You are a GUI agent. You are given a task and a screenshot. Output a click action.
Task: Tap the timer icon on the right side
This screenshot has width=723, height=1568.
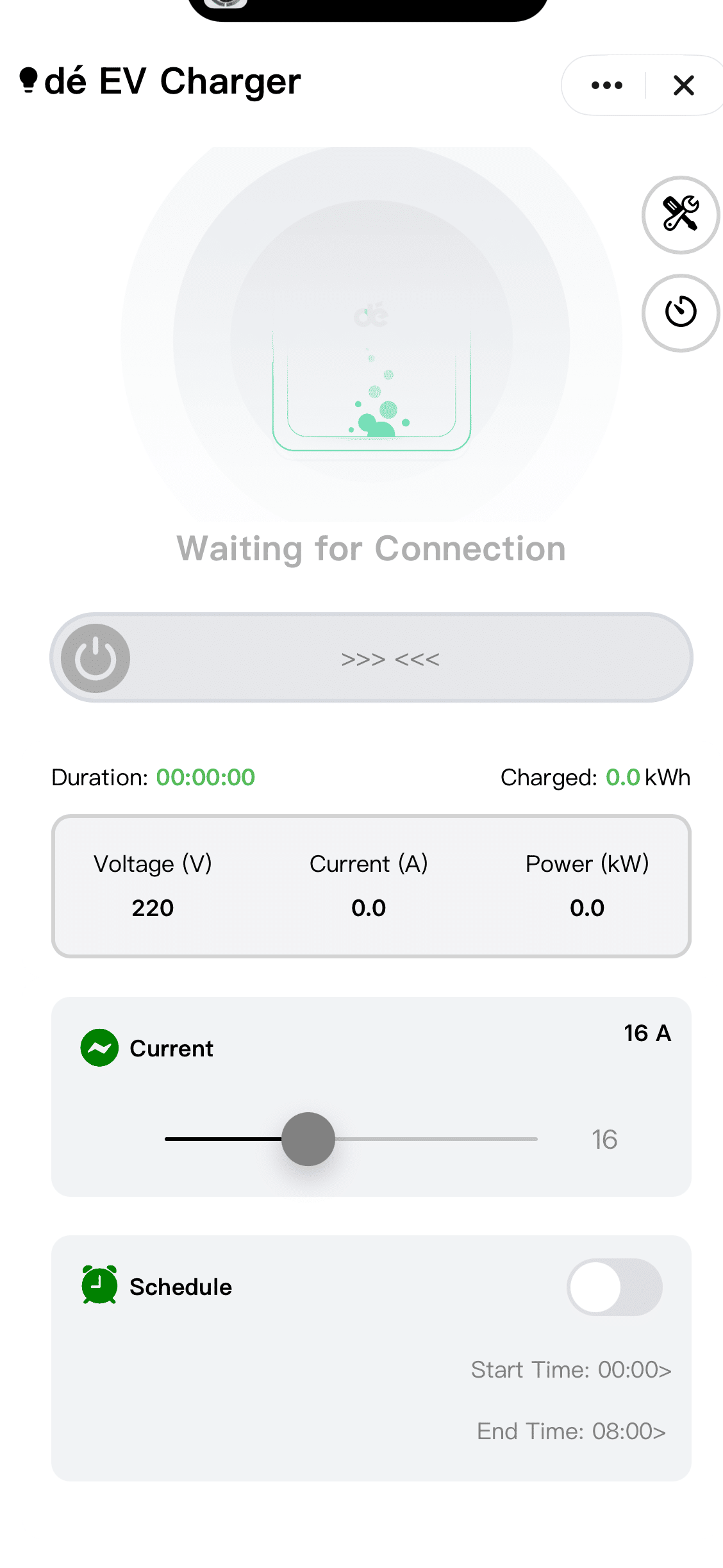tap(679, 313)
